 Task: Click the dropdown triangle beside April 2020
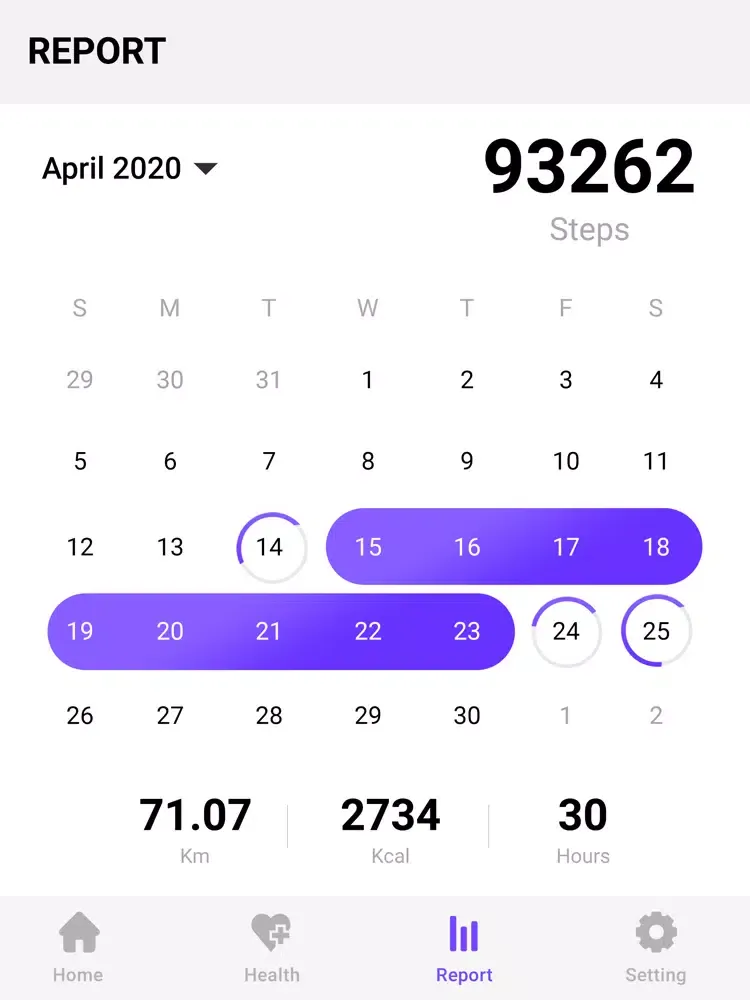(x=206, y=168)
